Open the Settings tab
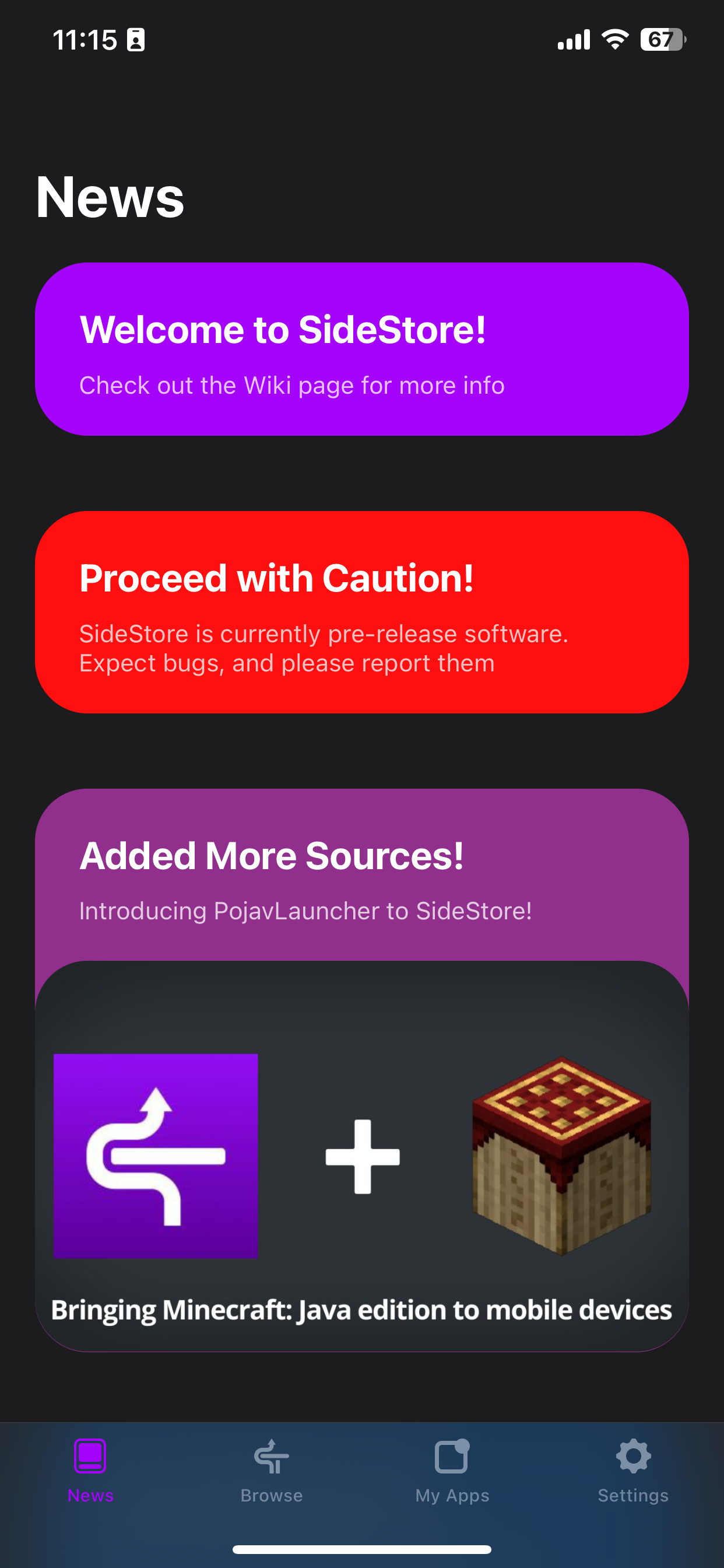This screenshot has height=1568, width=724. [632, 1470]
